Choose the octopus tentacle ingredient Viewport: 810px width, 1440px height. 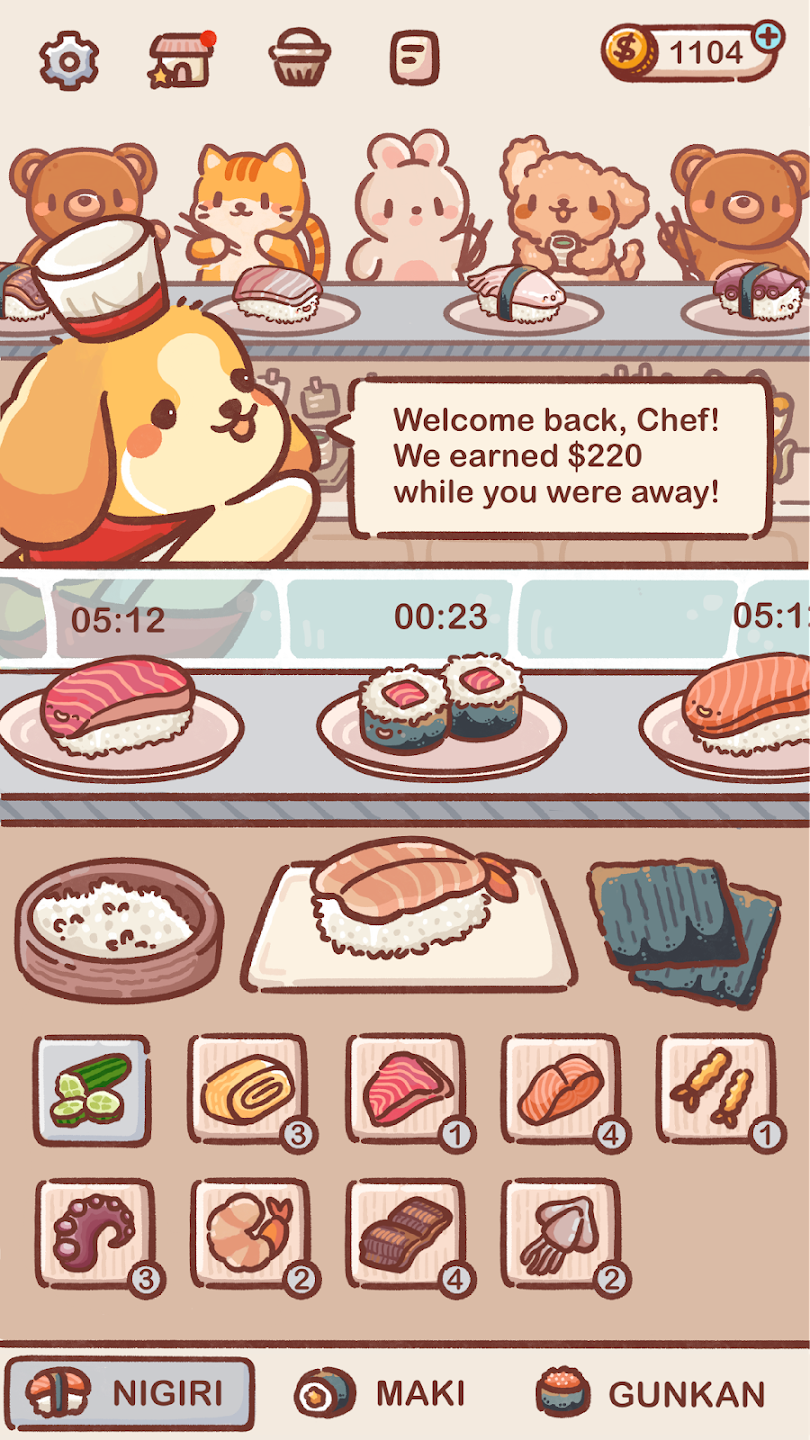(94, 1234)
